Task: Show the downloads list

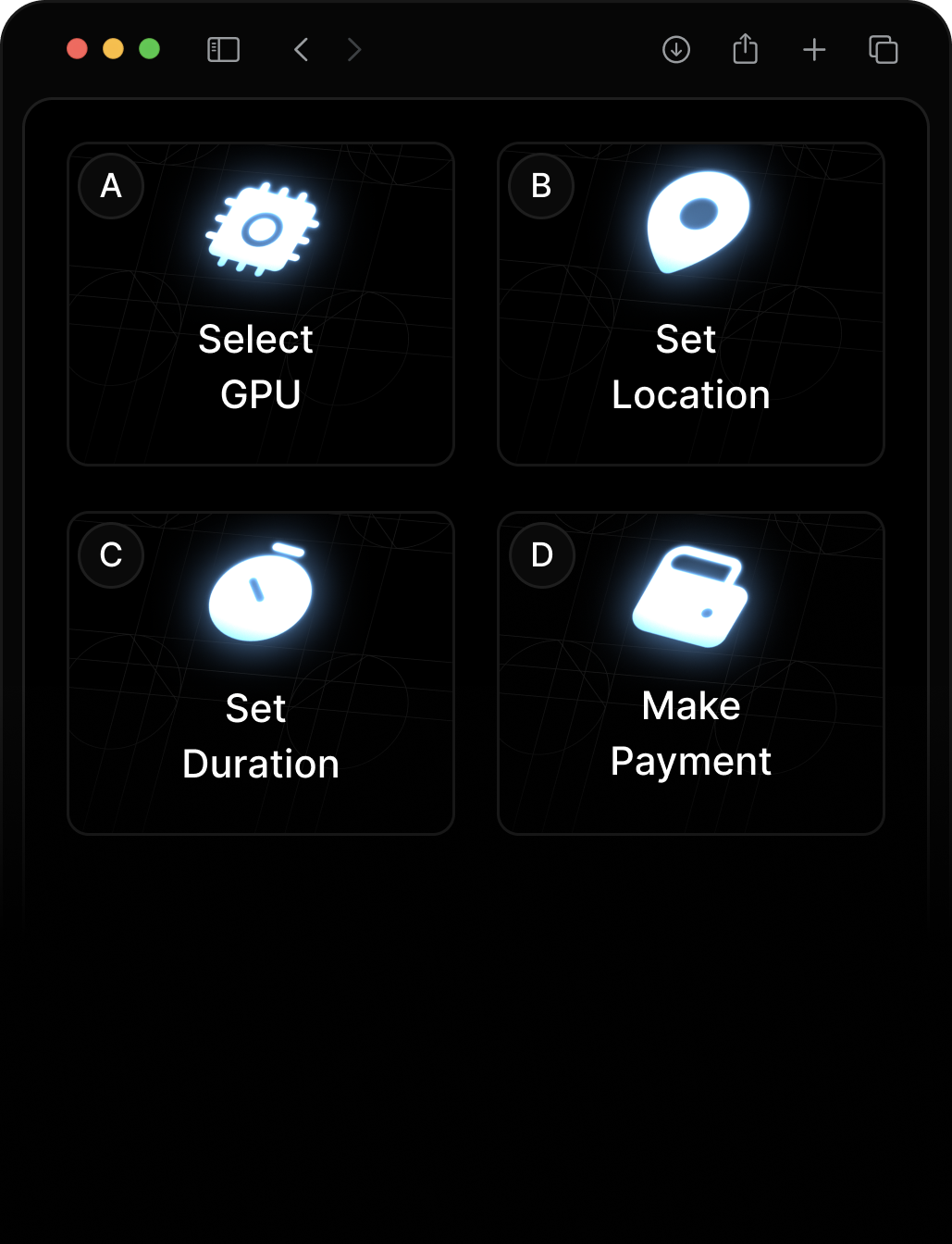Action: 676,49
